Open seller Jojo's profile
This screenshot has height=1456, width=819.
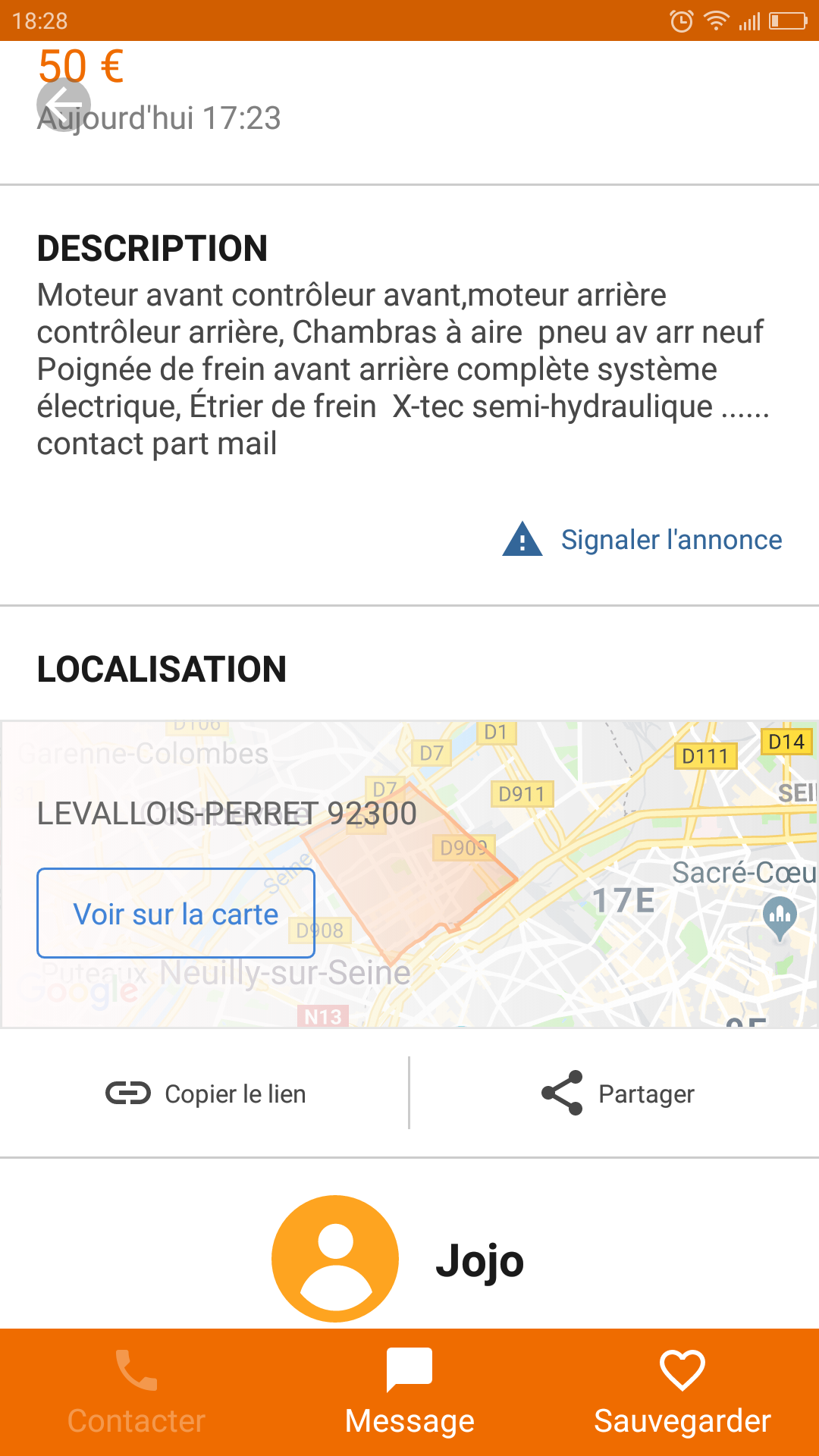click(409, 1259)
